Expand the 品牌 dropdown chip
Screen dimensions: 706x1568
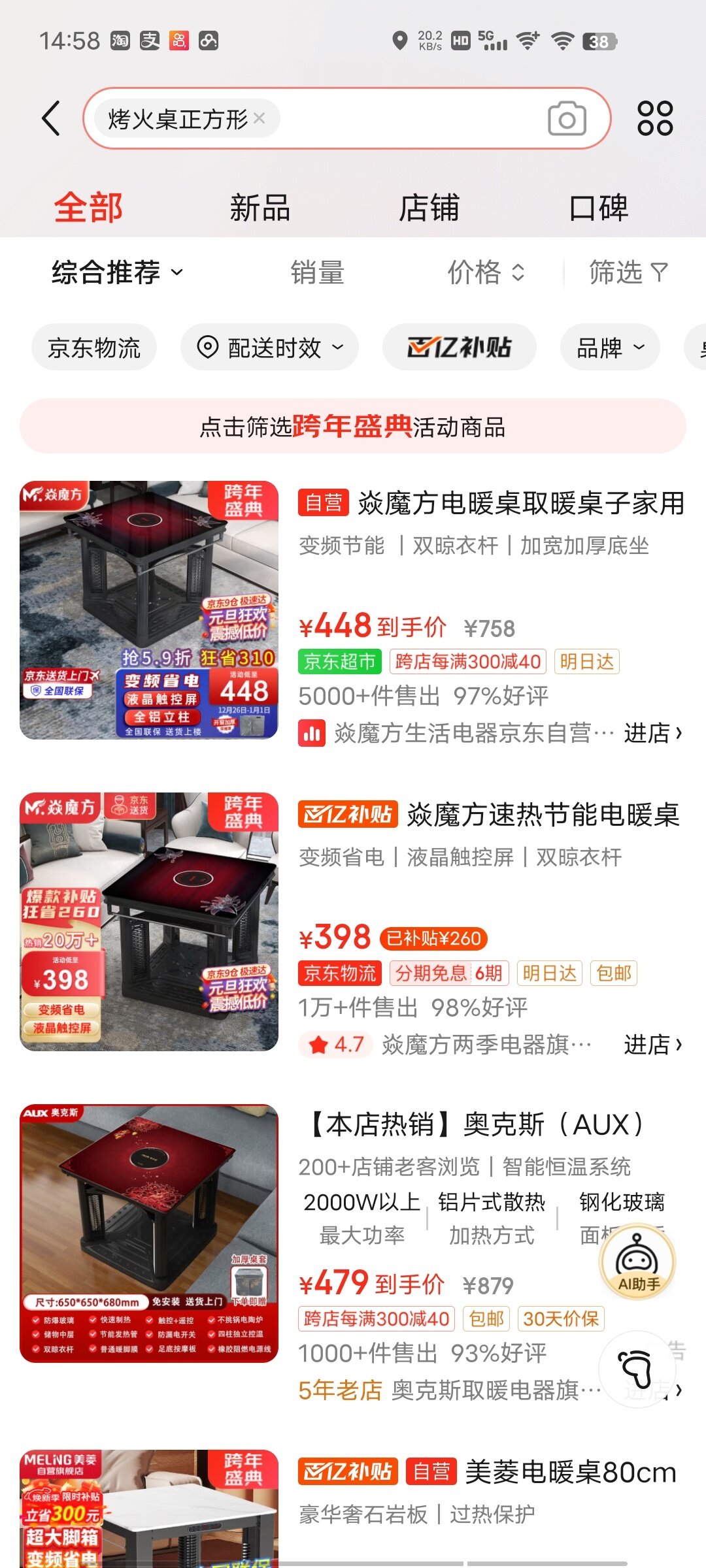point(609,348)
